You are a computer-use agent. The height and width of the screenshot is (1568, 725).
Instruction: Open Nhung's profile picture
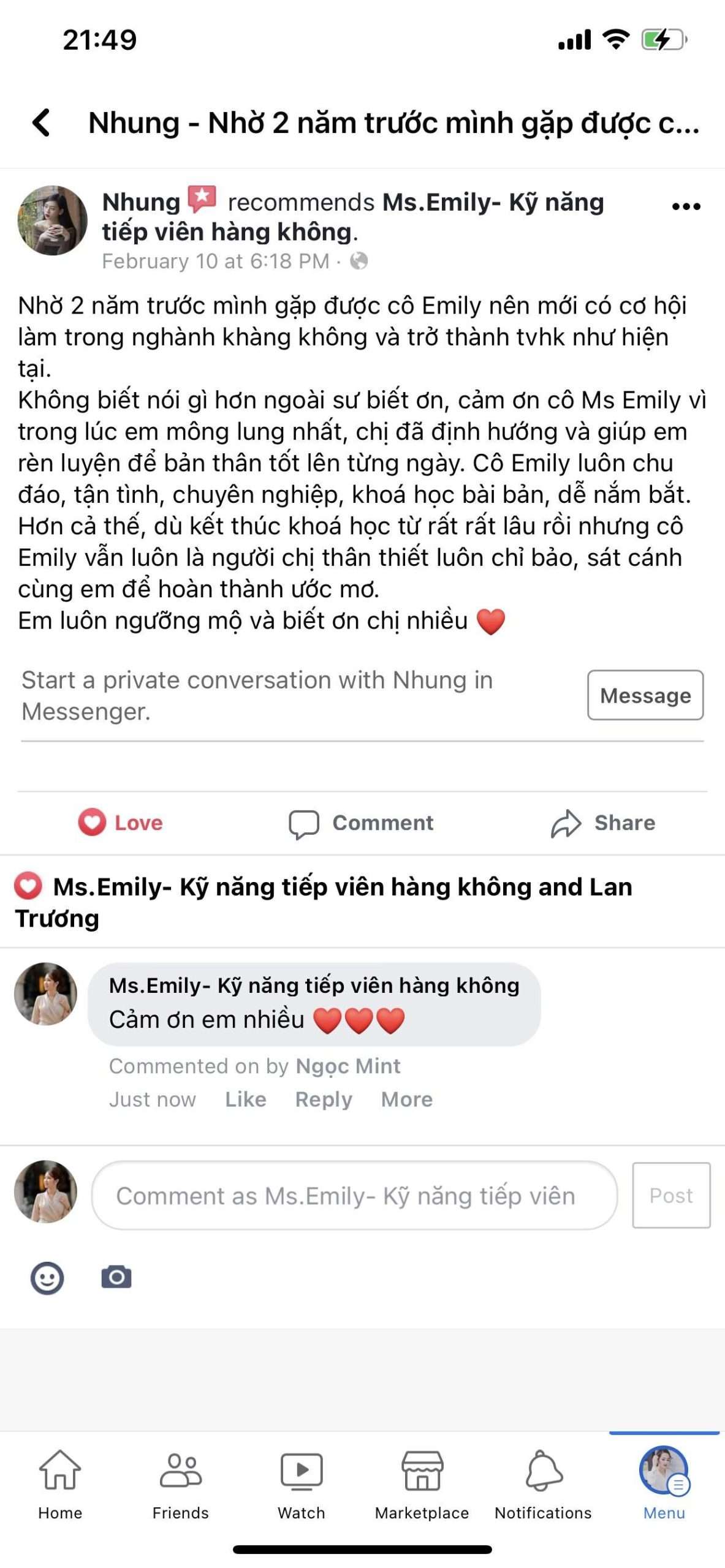(53, 221)
